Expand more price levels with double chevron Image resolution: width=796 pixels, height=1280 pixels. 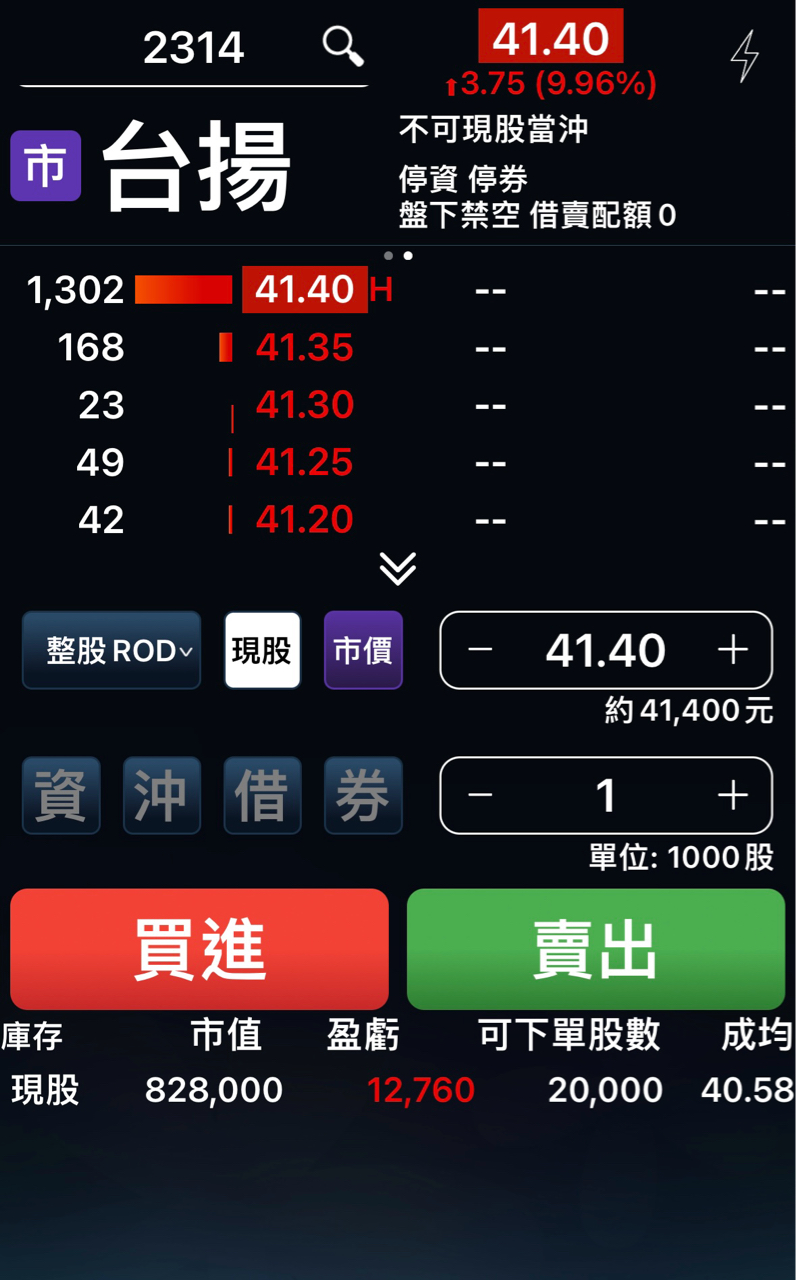coord(397,568)
